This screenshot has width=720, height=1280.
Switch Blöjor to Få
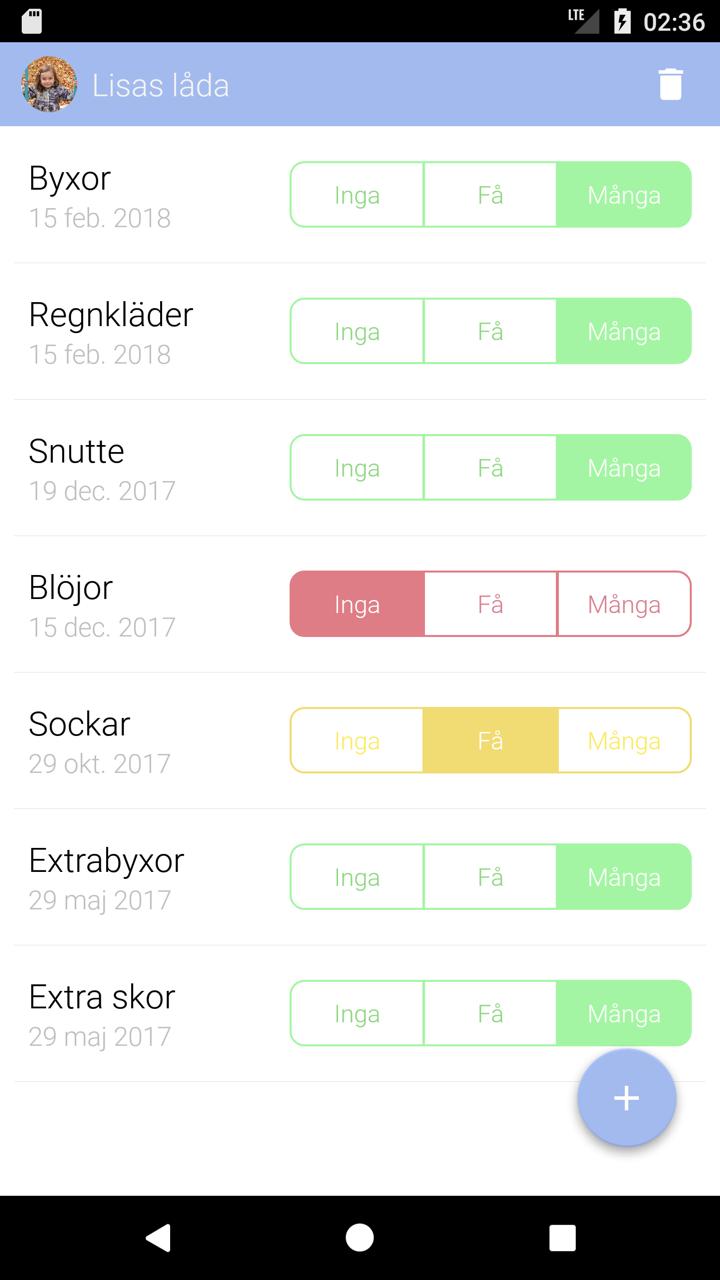click(x=490, y=604)
